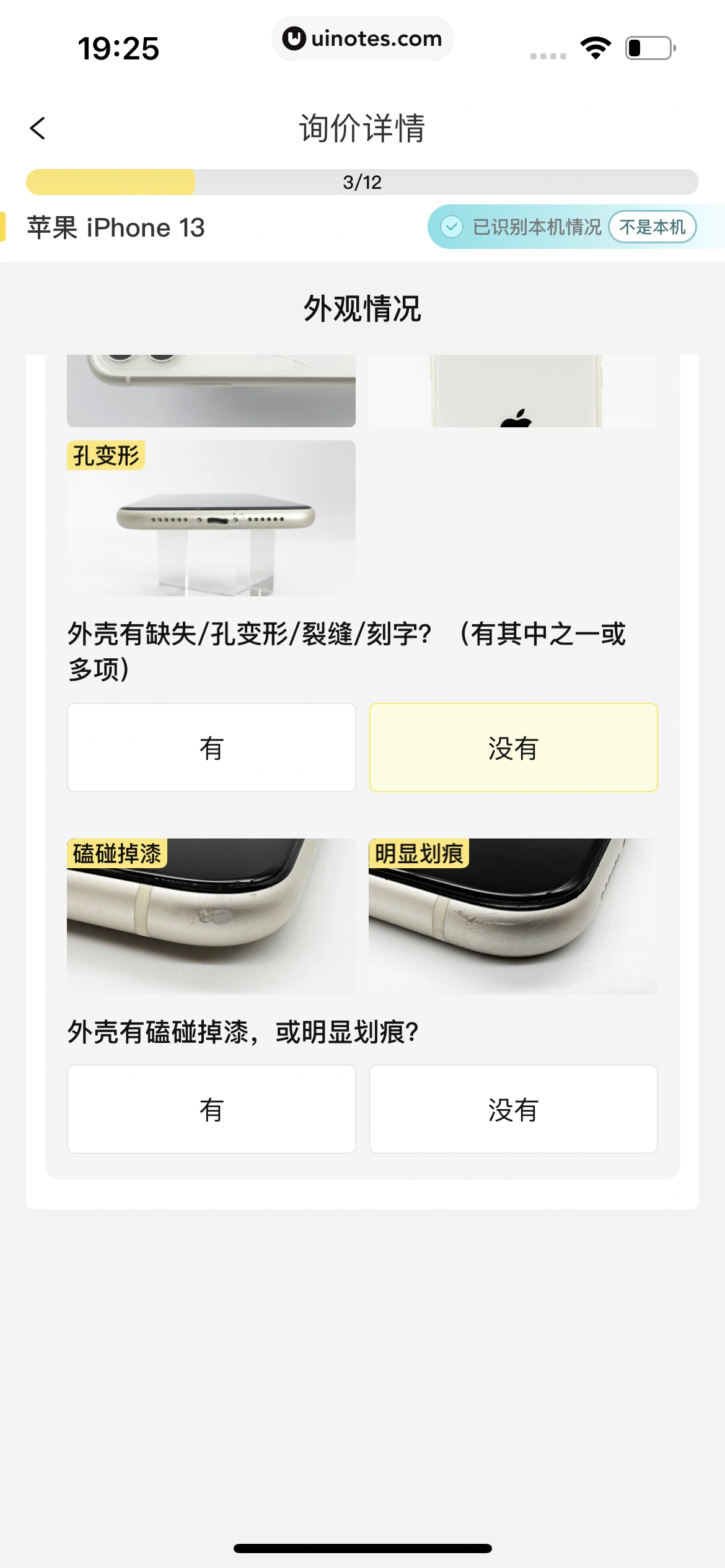The width and height of the screenshot is (725, 1568).
Task: Choose 有 for the missing shell question
Action: (211, 747)
